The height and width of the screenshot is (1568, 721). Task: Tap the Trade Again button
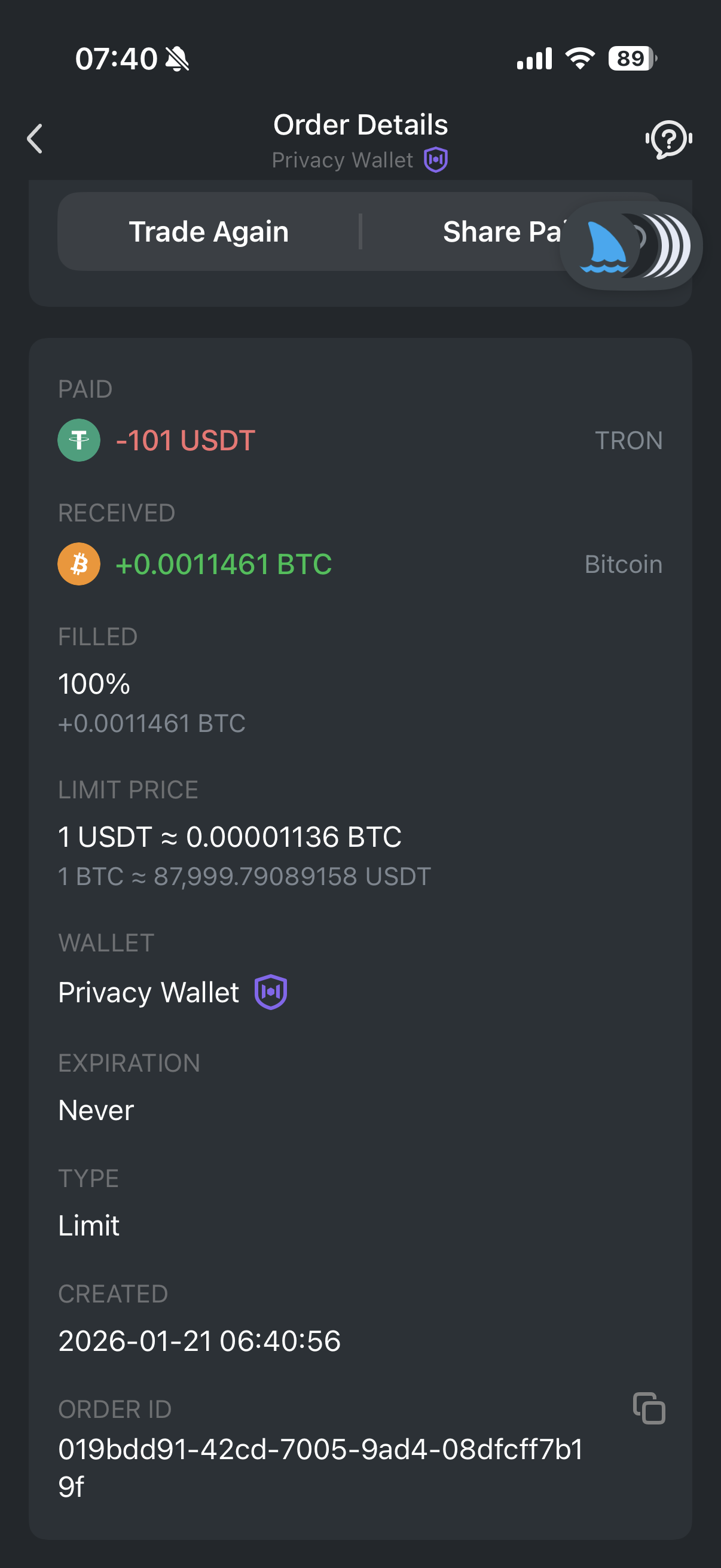209,232
